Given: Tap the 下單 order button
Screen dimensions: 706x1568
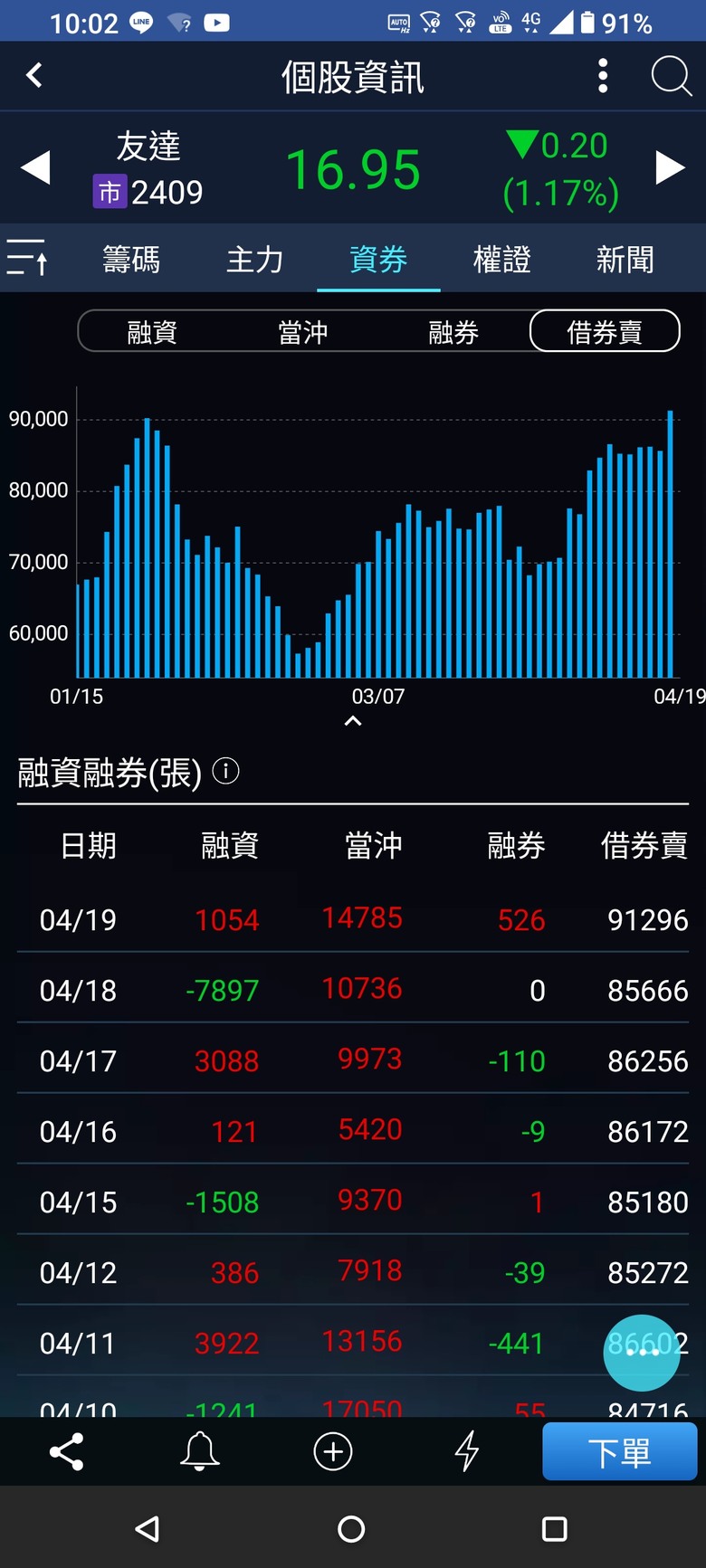Looking at the screenshot, I should [619, 1451].
